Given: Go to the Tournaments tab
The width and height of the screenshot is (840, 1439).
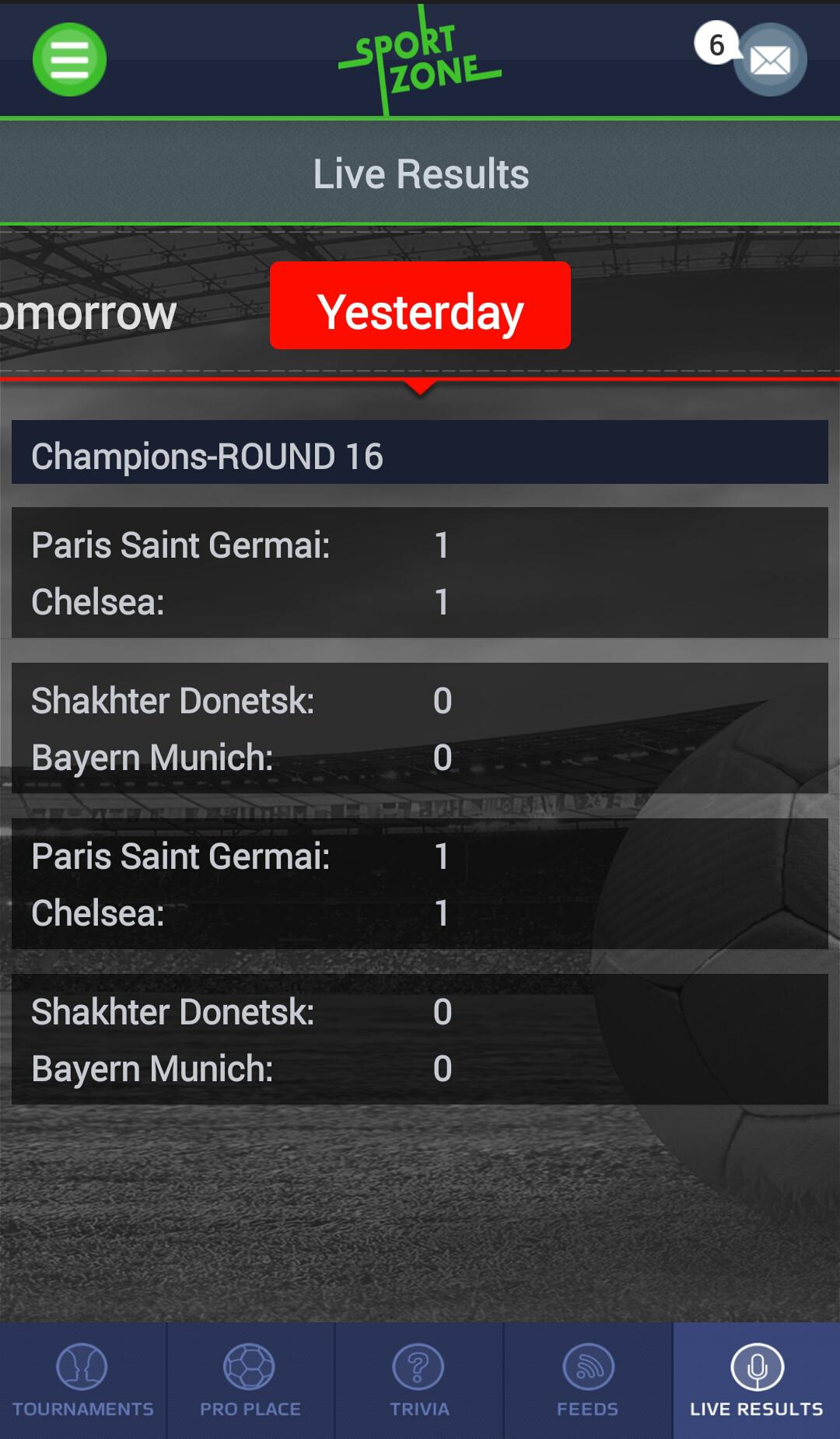Looking at the screenshot, I should pyautogui.click(x=83, y=1380).
